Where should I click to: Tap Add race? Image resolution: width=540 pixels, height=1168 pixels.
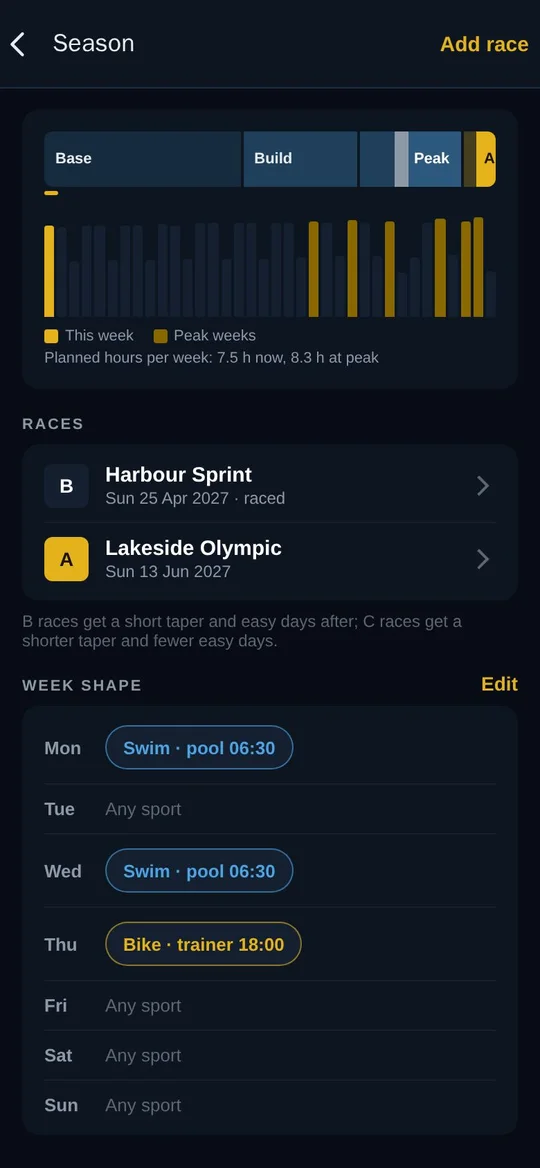pos(484,44)
